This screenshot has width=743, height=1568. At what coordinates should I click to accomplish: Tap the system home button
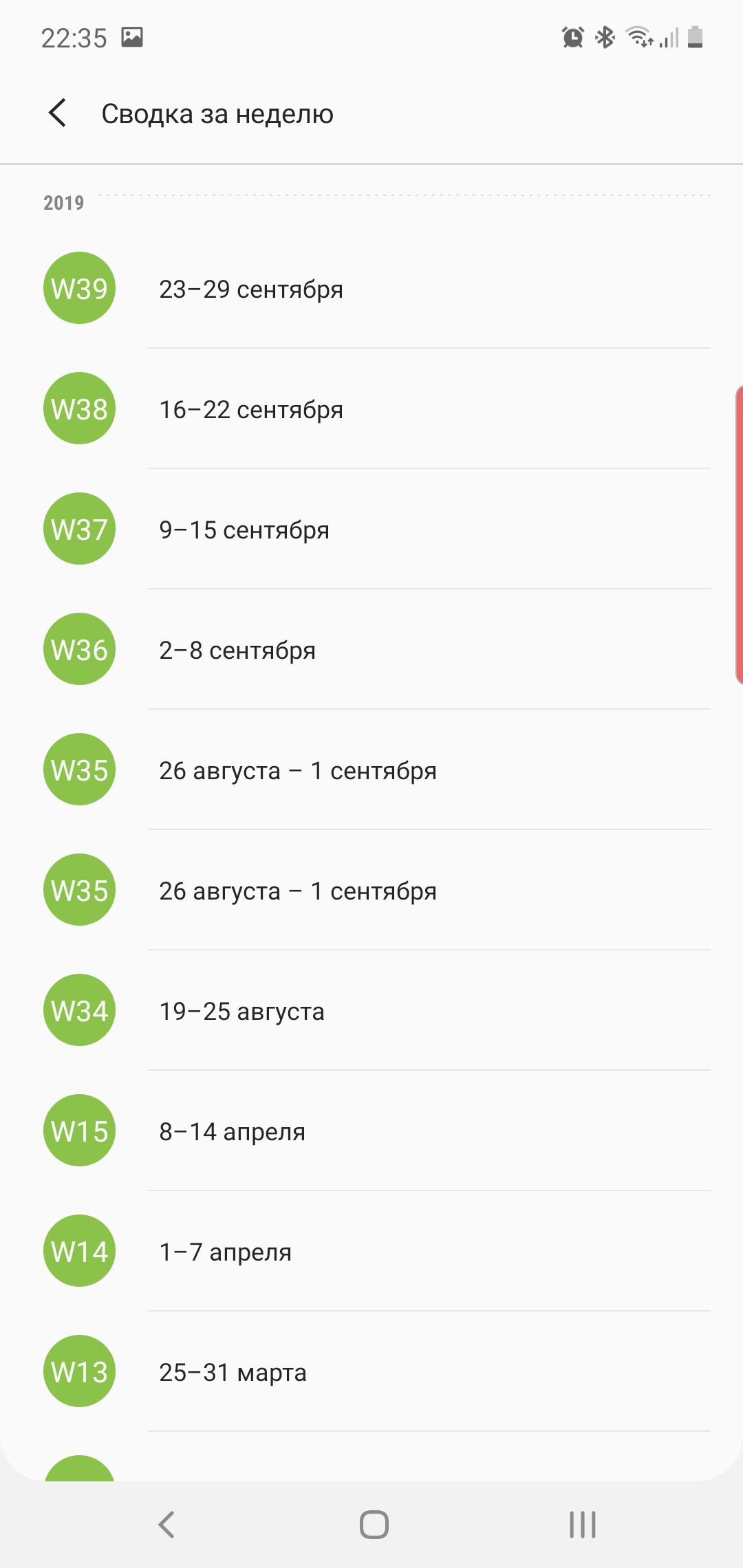coord(374,1524)
